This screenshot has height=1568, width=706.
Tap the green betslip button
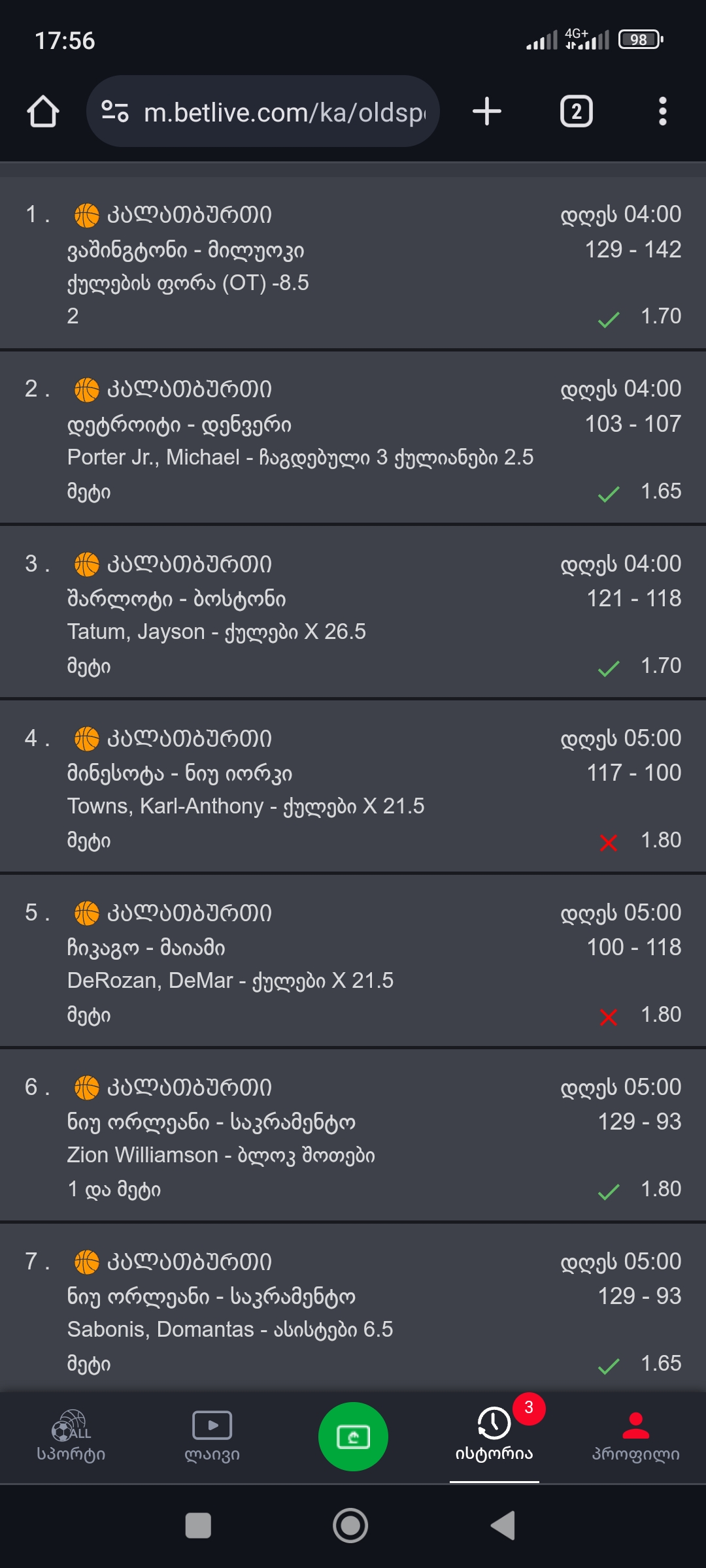(353, 1436)
